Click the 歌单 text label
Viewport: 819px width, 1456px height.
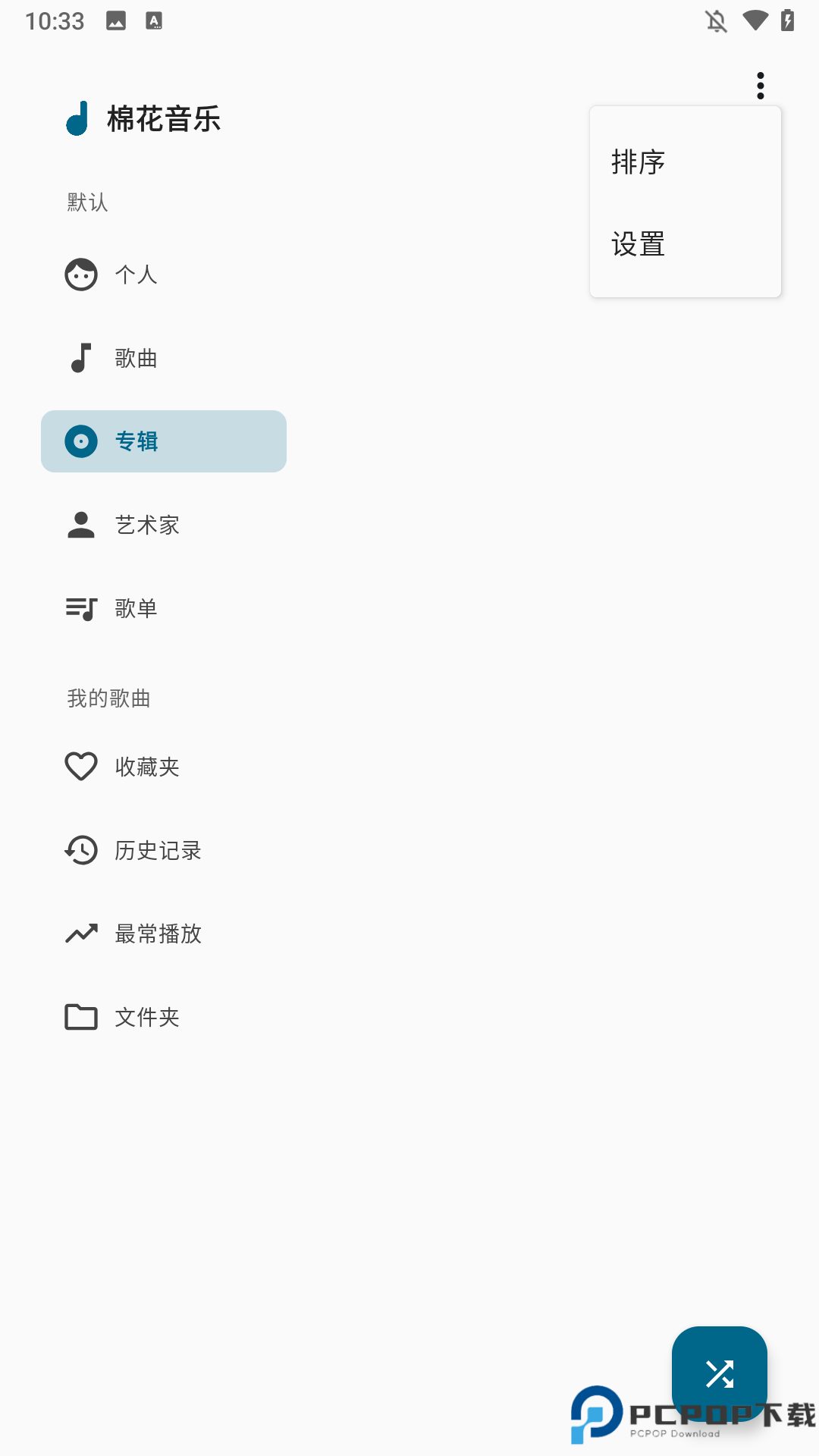click(135, 608)
